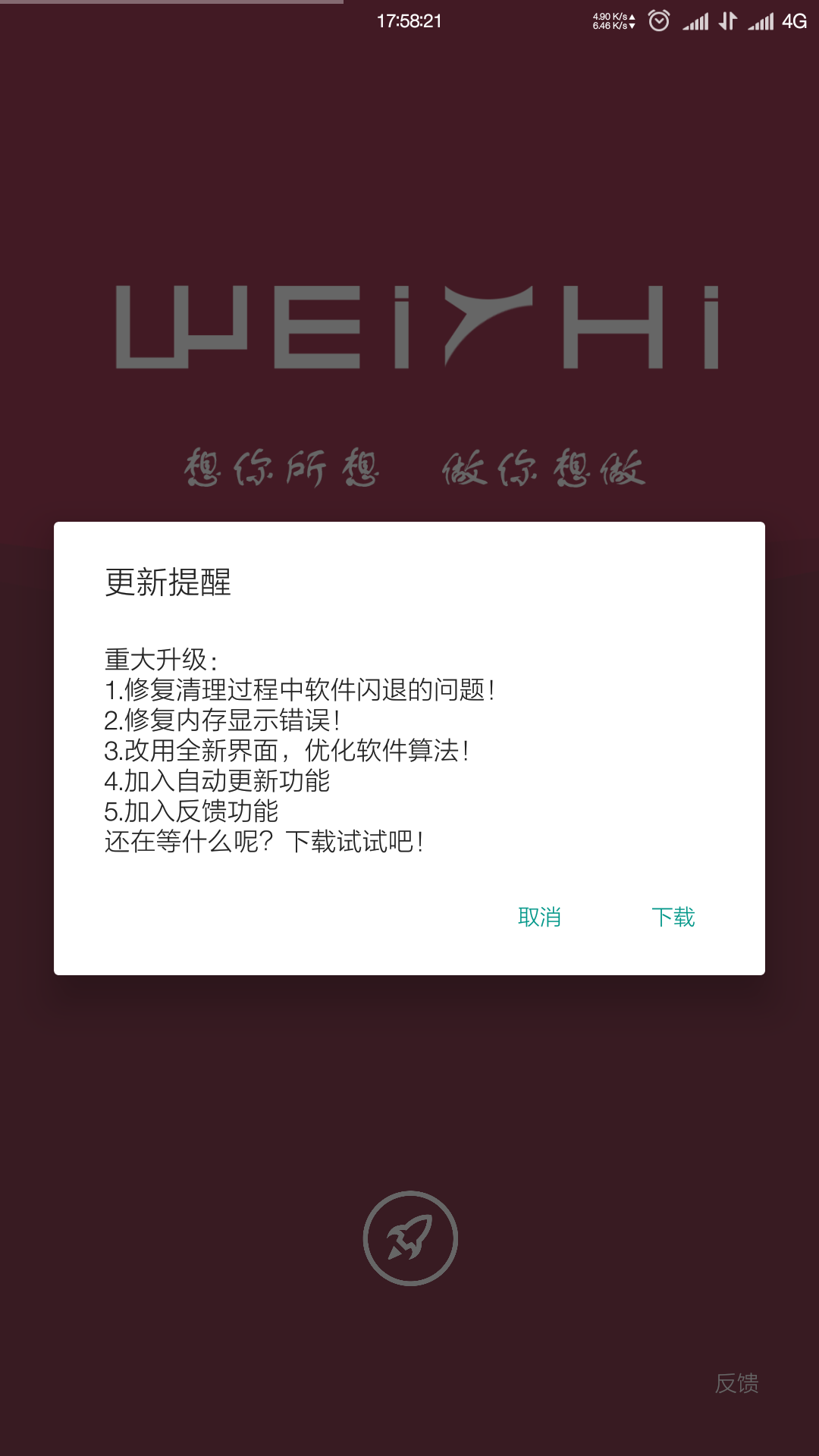This screenshot has width=819, height=1456.
Task: Tap 下载 to download the update
Action: point(673,917)
